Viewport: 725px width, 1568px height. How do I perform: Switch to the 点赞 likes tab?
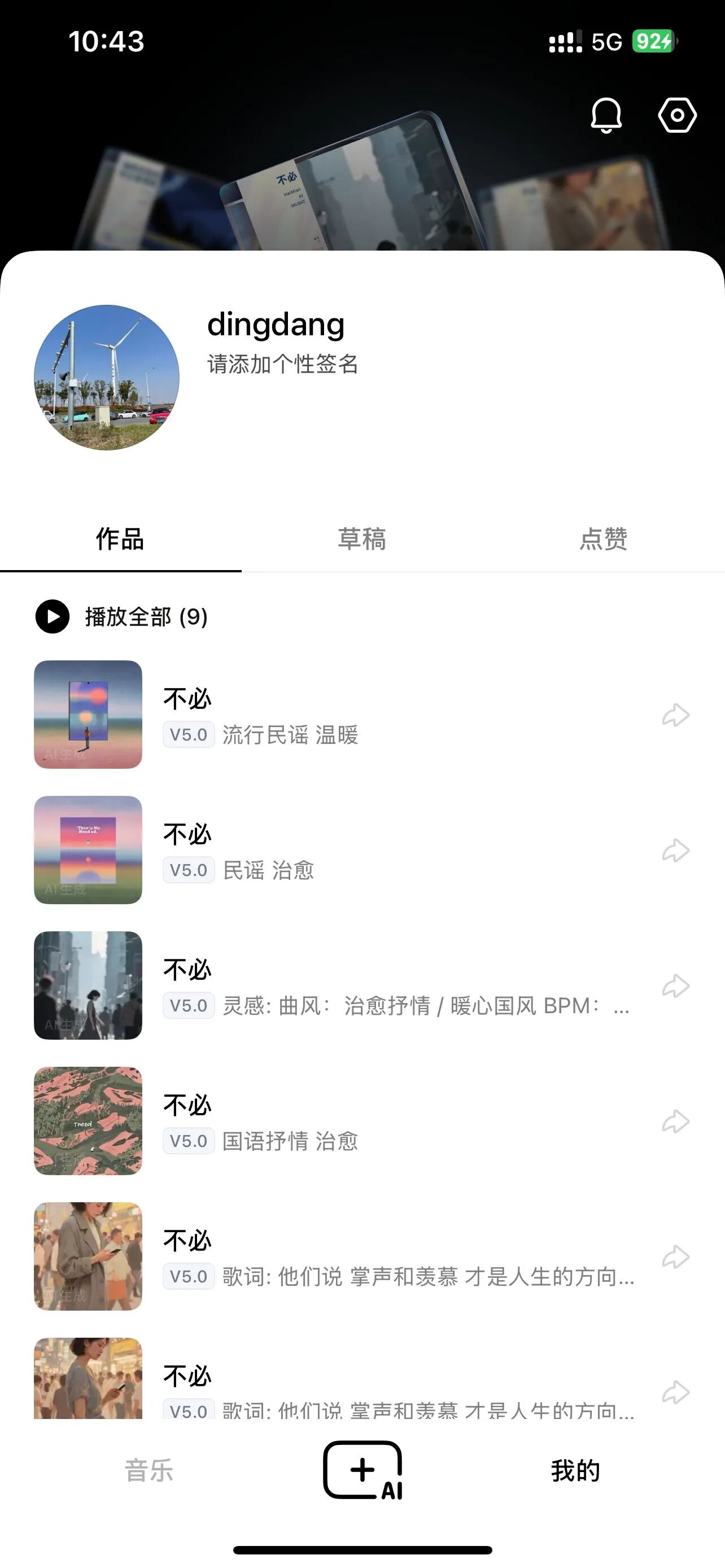[x=603, y=539]
